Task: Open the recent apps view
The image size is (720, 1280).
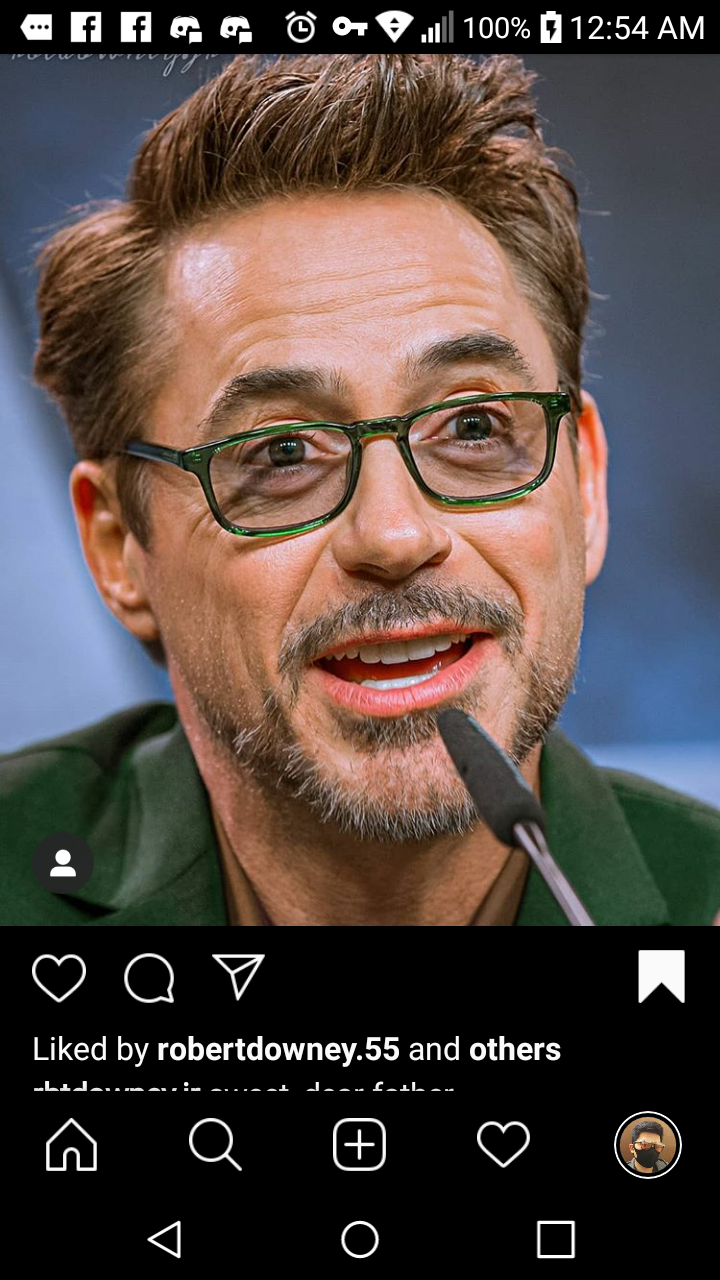Action: pos(556,1239)
